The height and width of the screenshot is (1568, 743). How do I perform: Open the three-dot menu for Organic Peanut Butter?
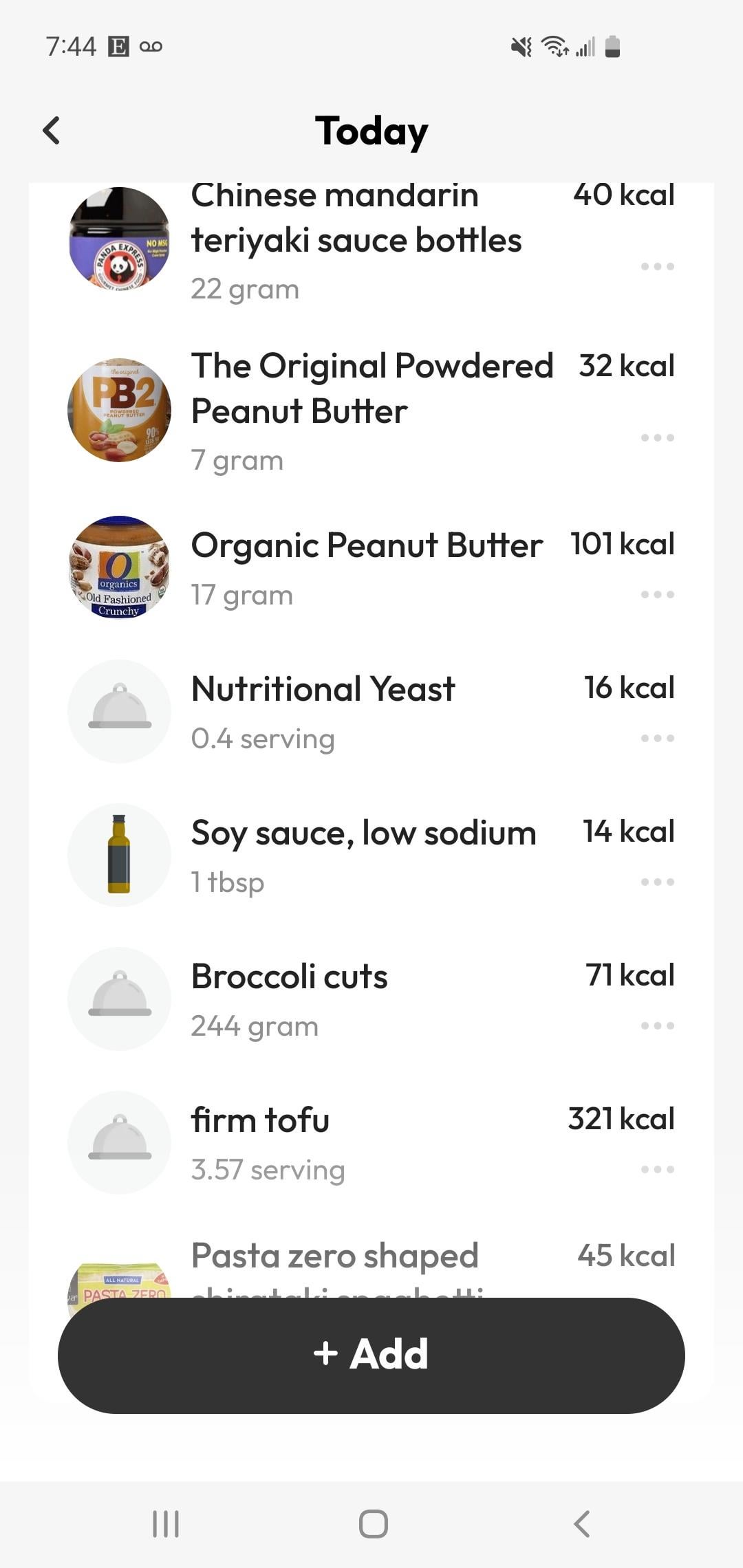tap(657, 594)
